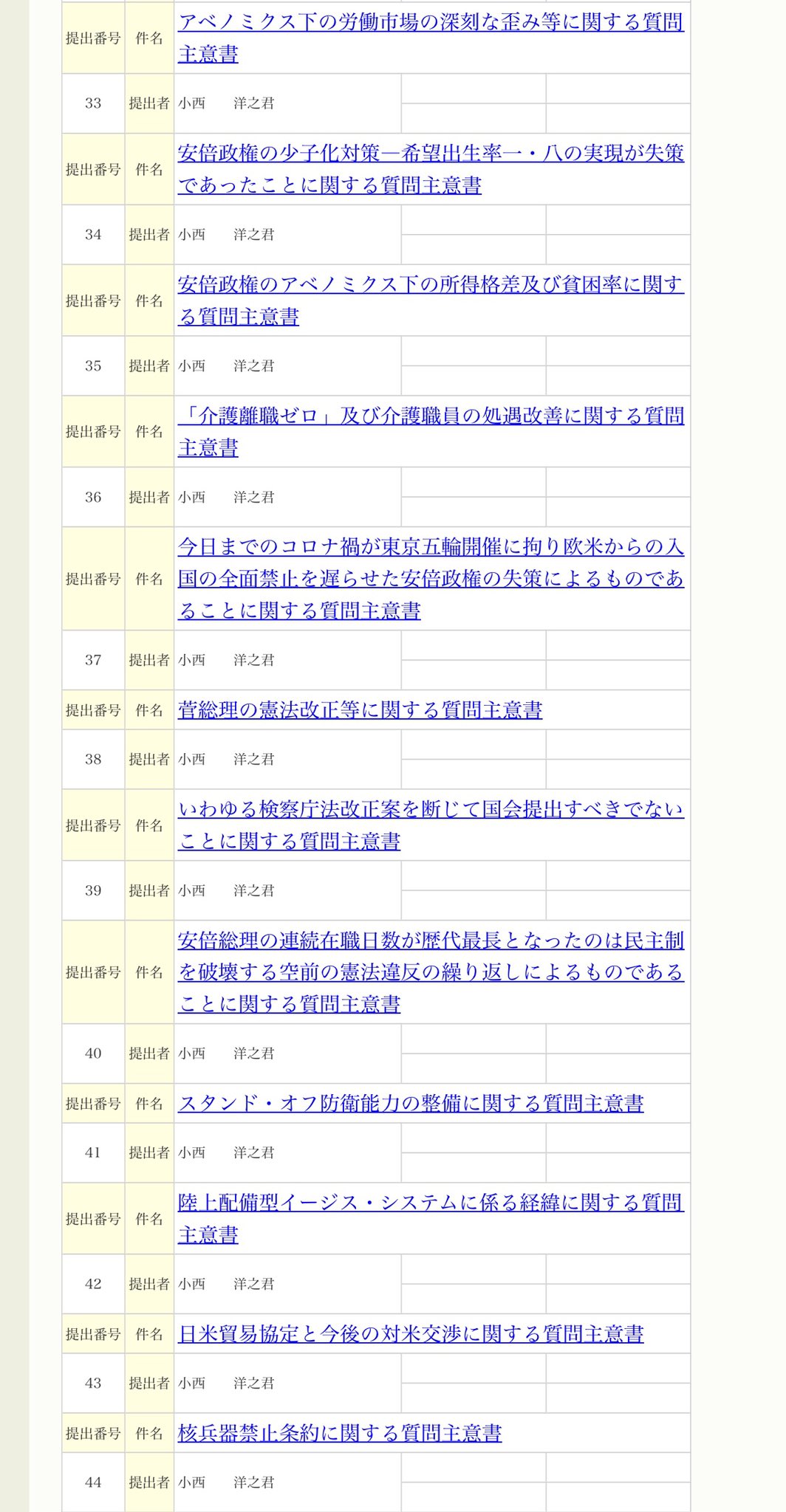Open the コロナ禍と東京五輪 question link
Screen dimensions: 786x1512
431,578
